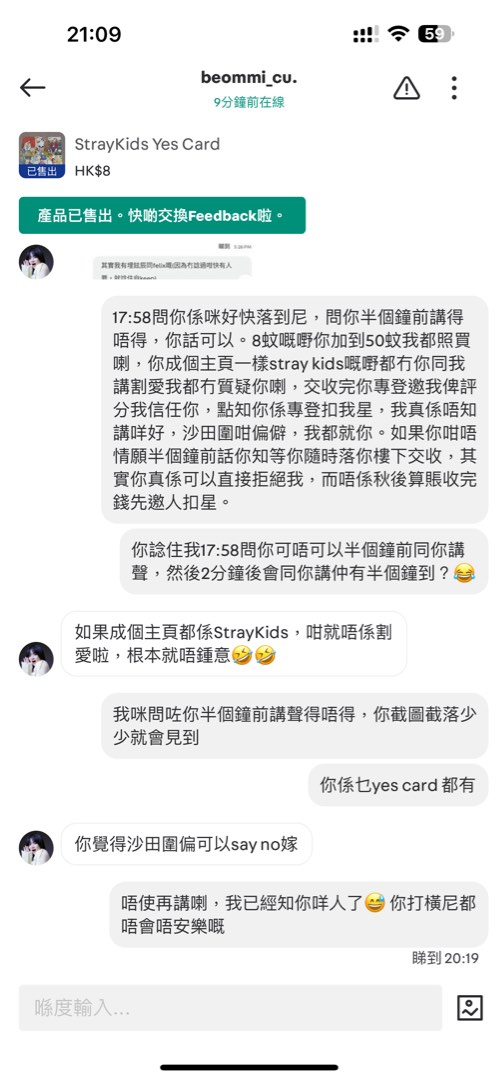Open the shared screenshot image in chat
The height and width of the screenshot is (1080, 499).
[x=173, y=261]
